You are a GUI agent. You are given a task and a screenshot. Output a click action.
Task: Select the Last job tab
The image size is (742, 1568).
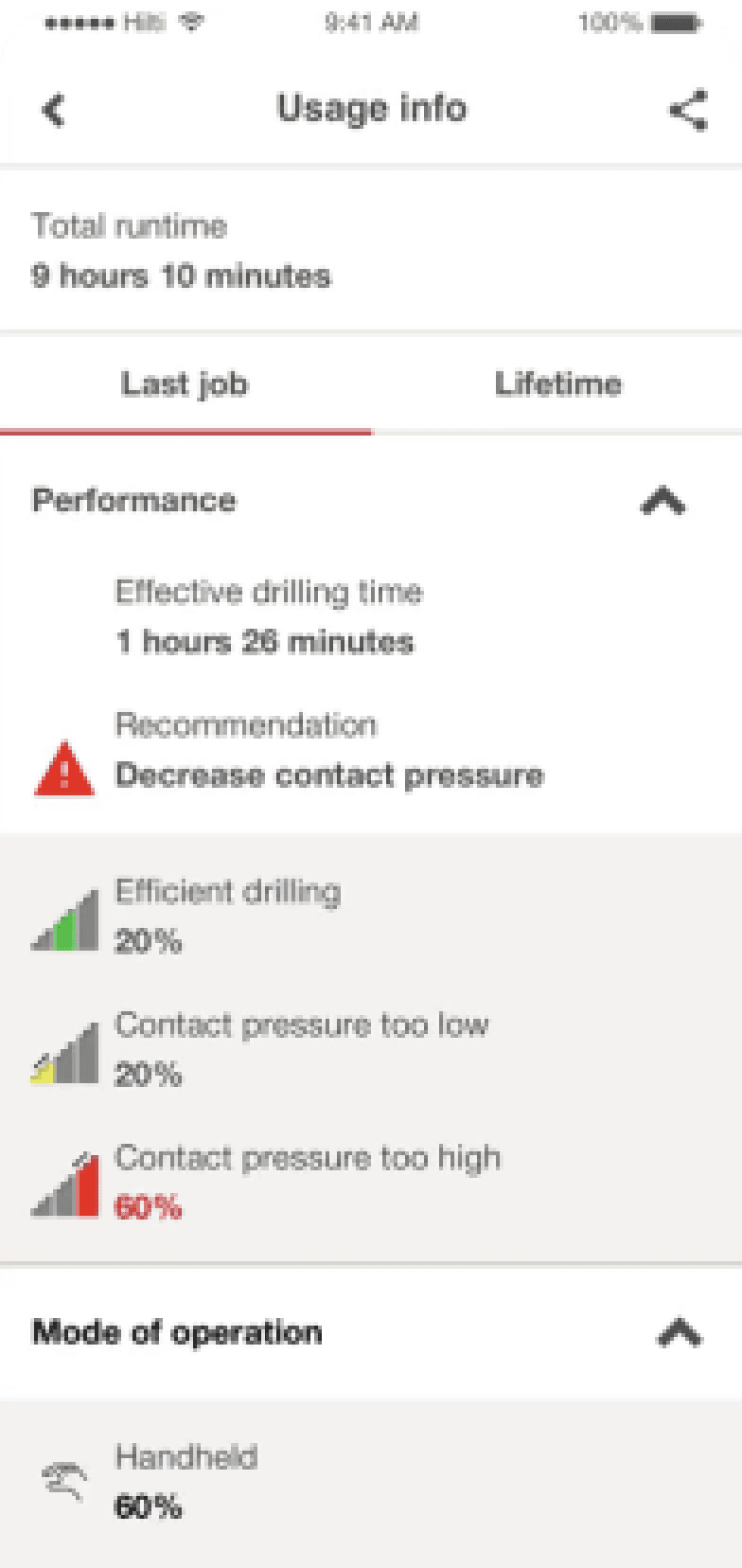(x=185, y=384)
